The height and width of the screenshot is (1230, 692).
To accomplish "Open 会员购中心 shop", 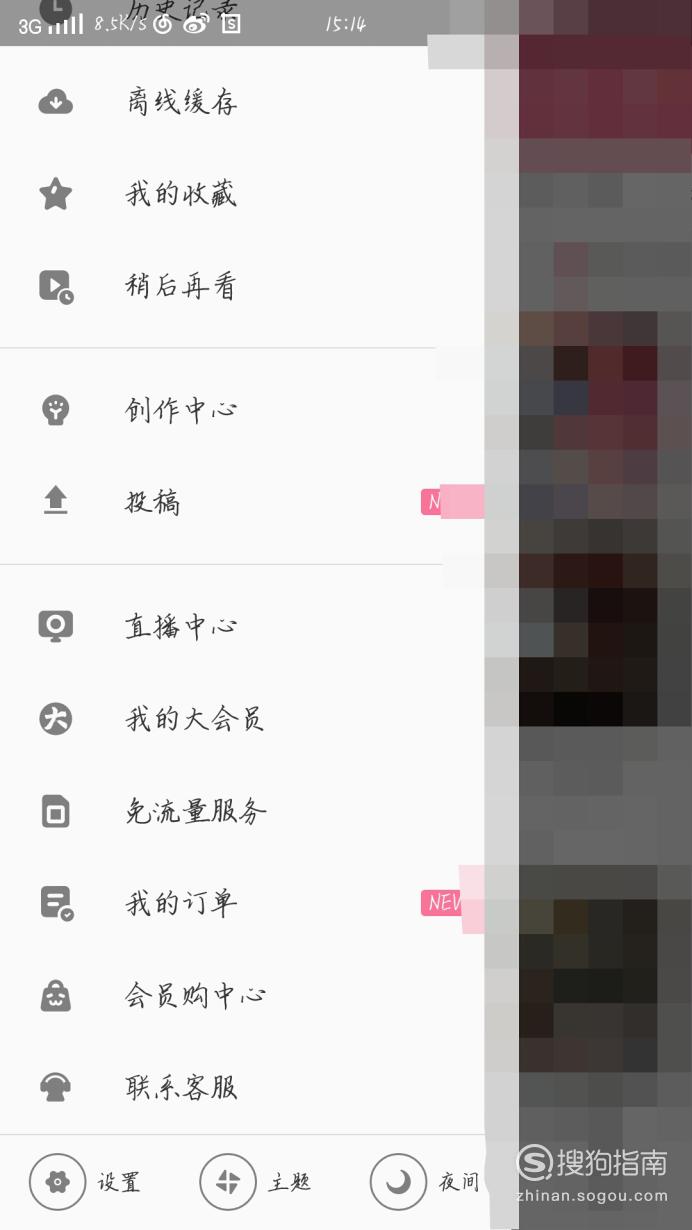I will click(242, 995).
